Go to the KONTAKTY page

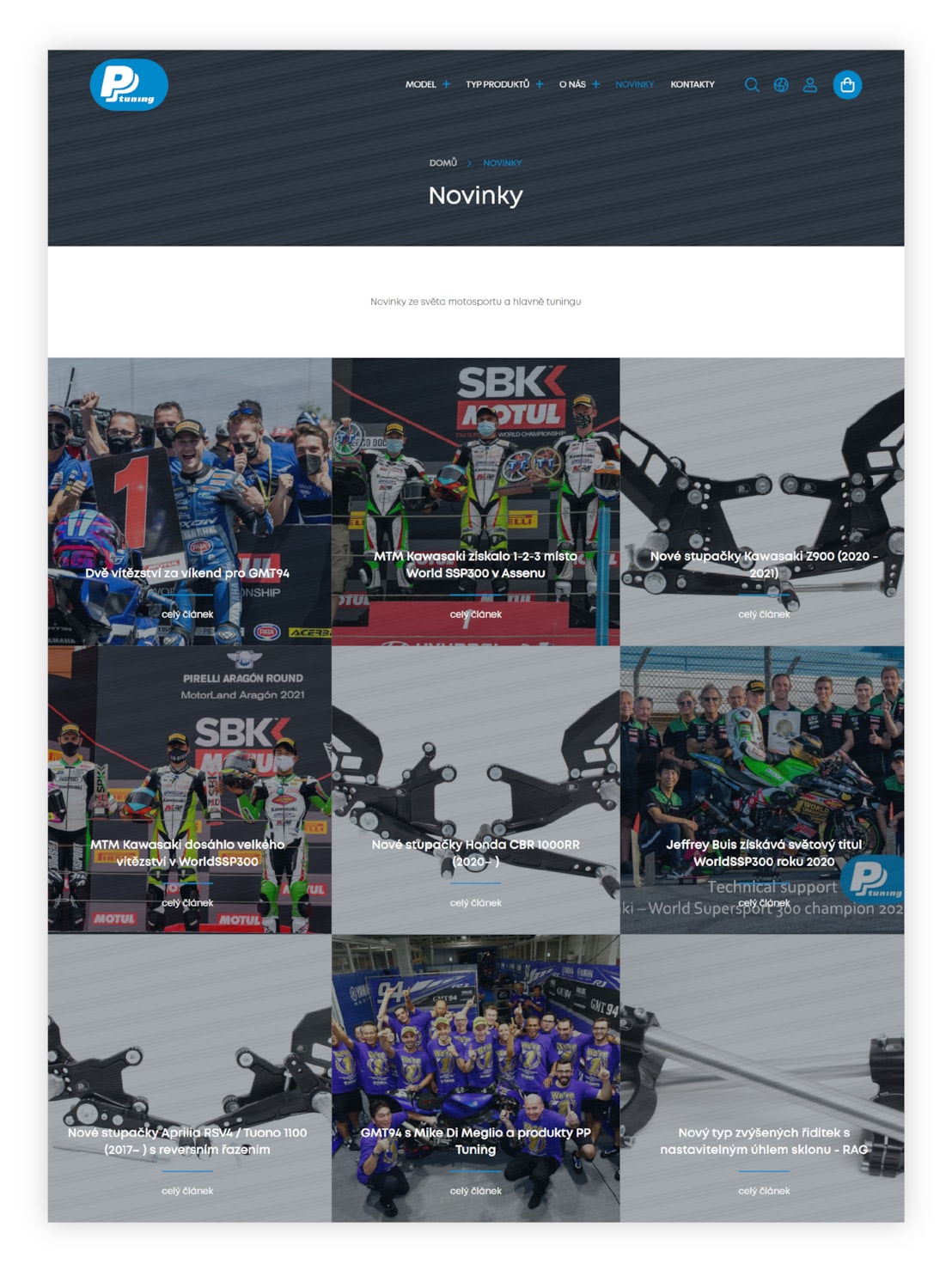[692, 85]
